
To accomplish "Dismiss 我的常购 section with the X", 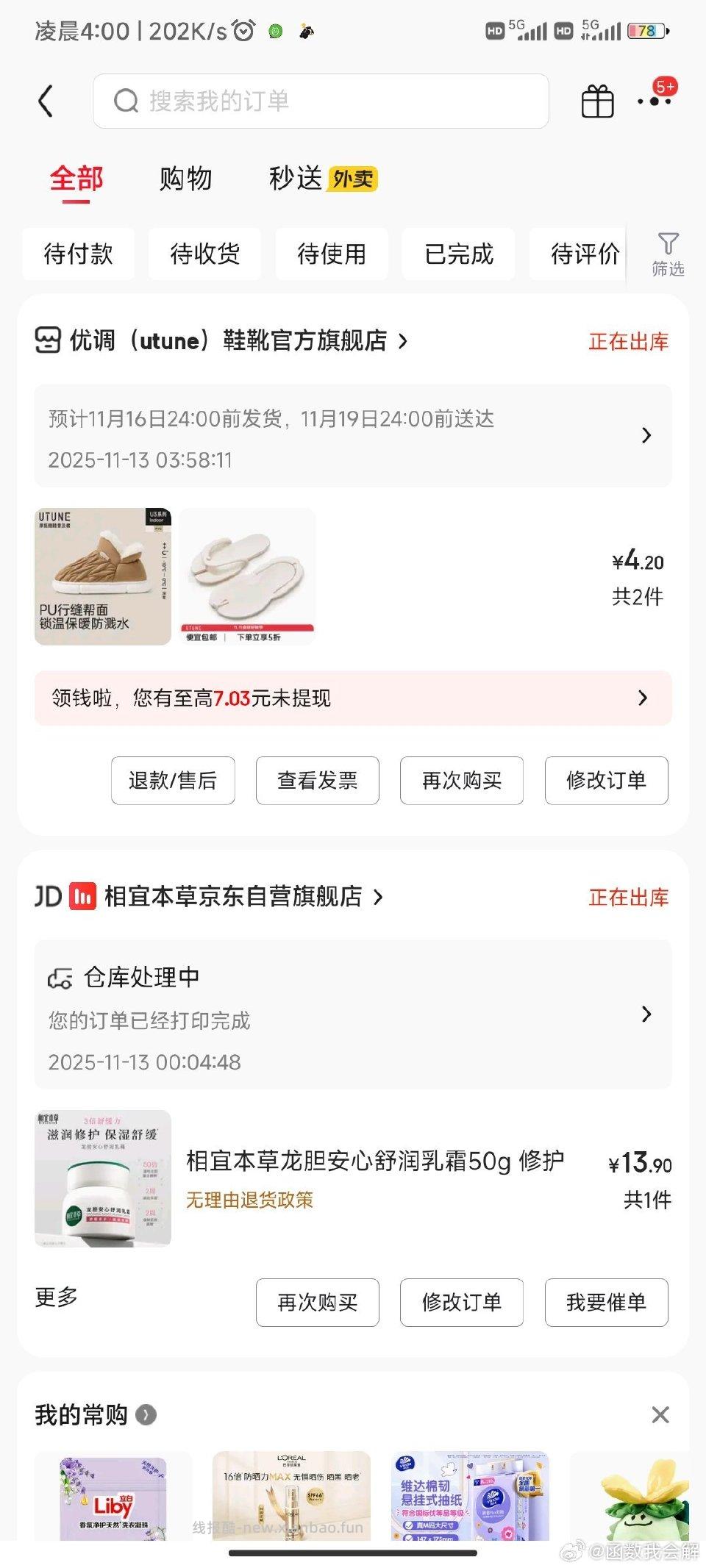I will [660, 1414].
